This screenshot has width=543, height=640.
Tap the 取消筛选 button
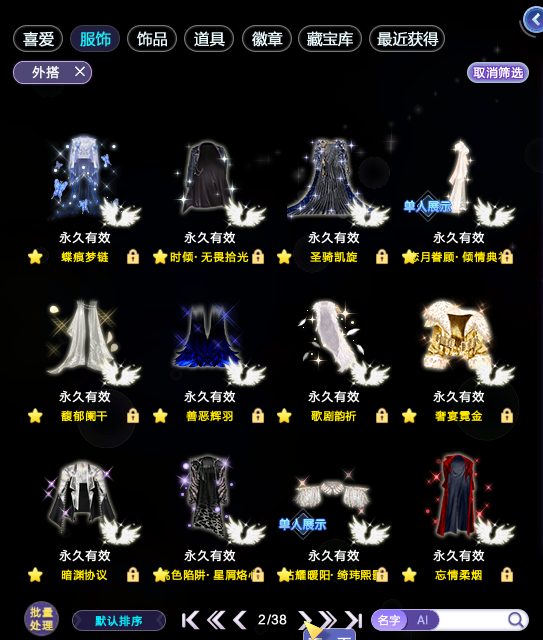pyautogui.click(x=498, y=73)
